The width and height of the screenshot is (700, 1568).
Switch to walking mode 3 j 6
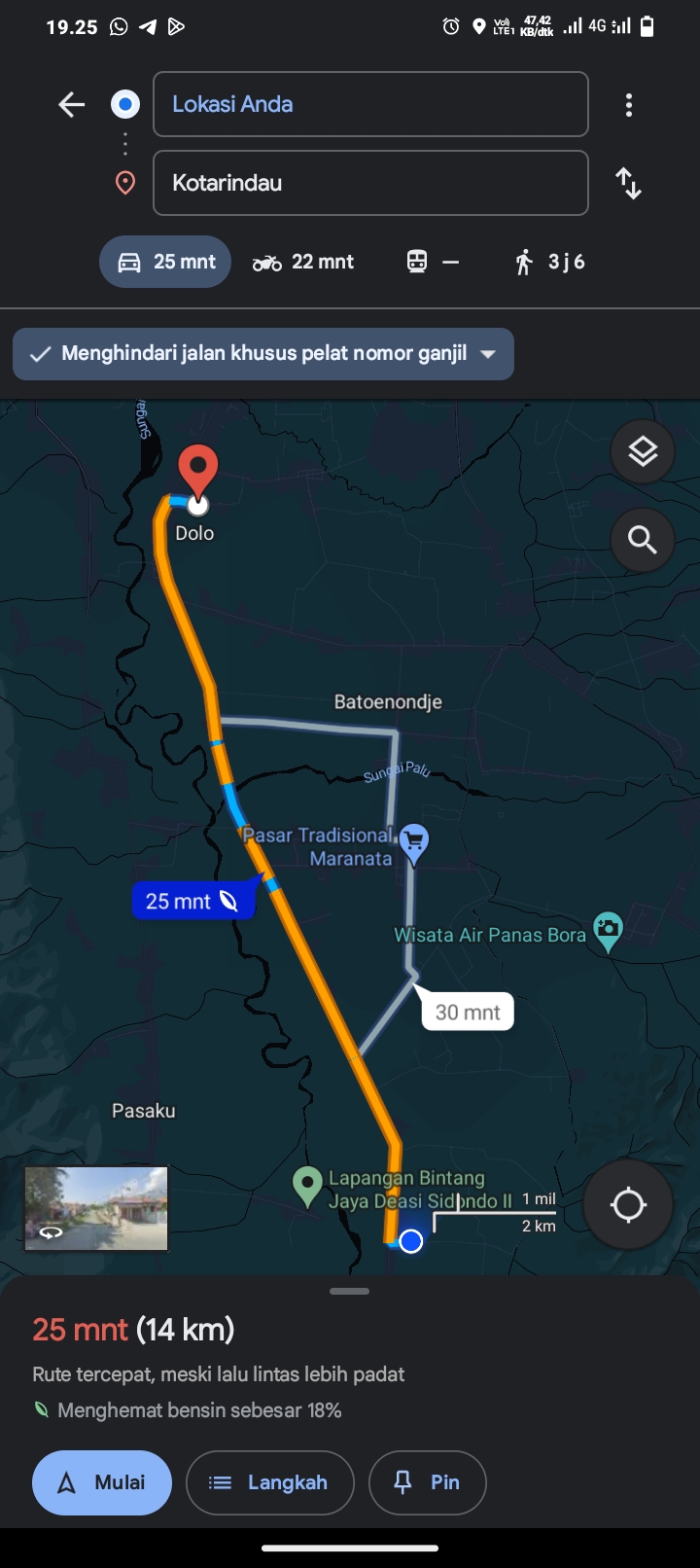pos(549,262)
